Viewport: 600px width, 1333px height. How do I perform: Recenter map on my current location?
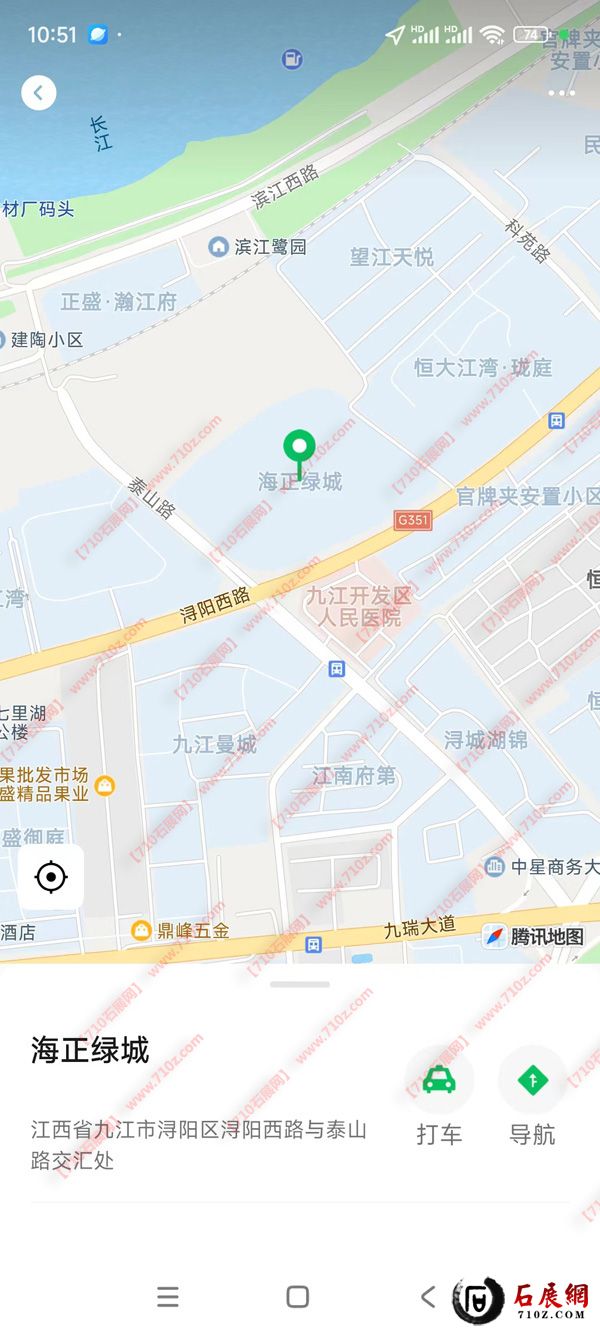(x=51, y=878)
